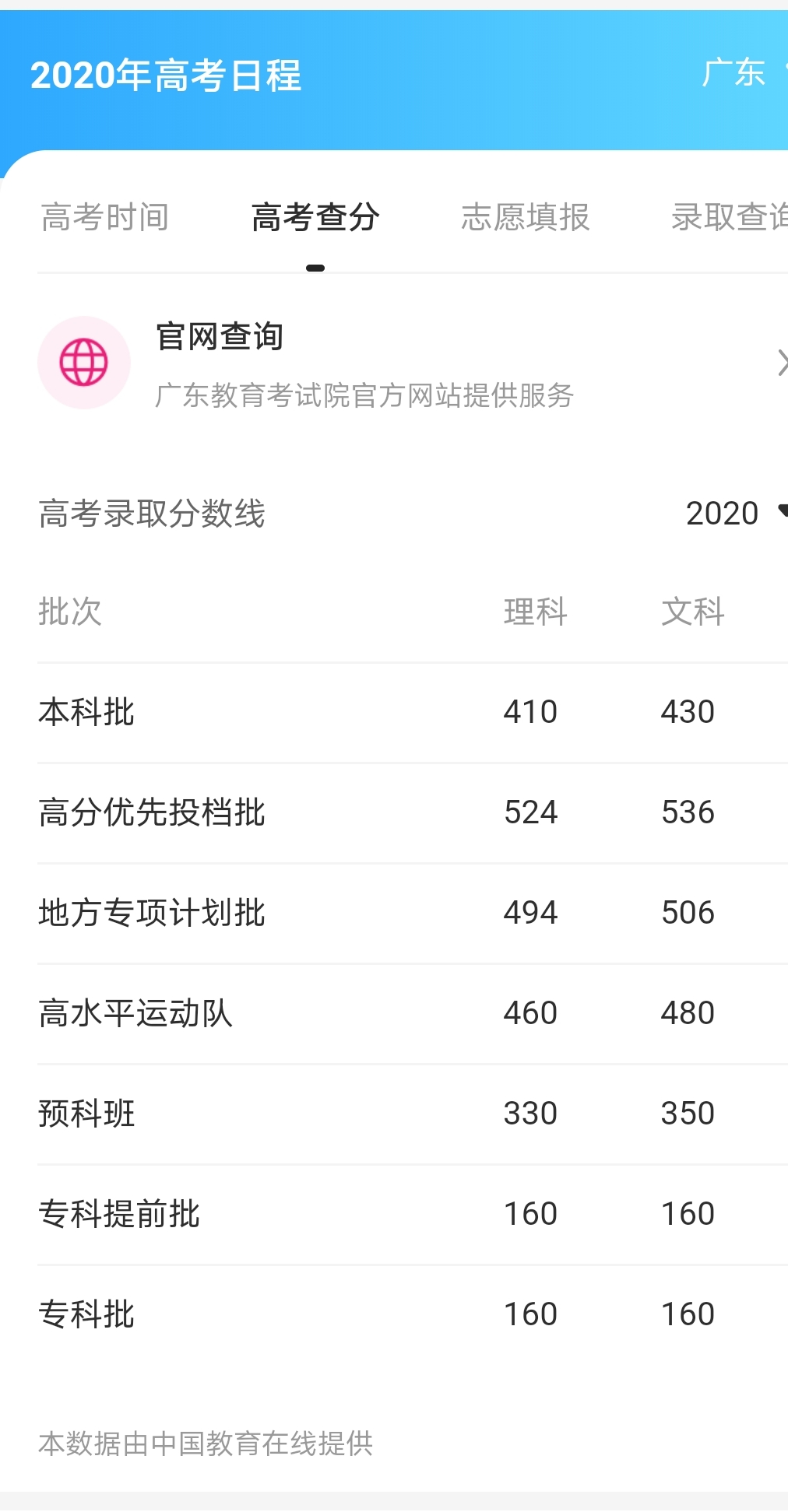
Task: Switch to the 高考时间 tab
Action: click(x=104, y=218)
